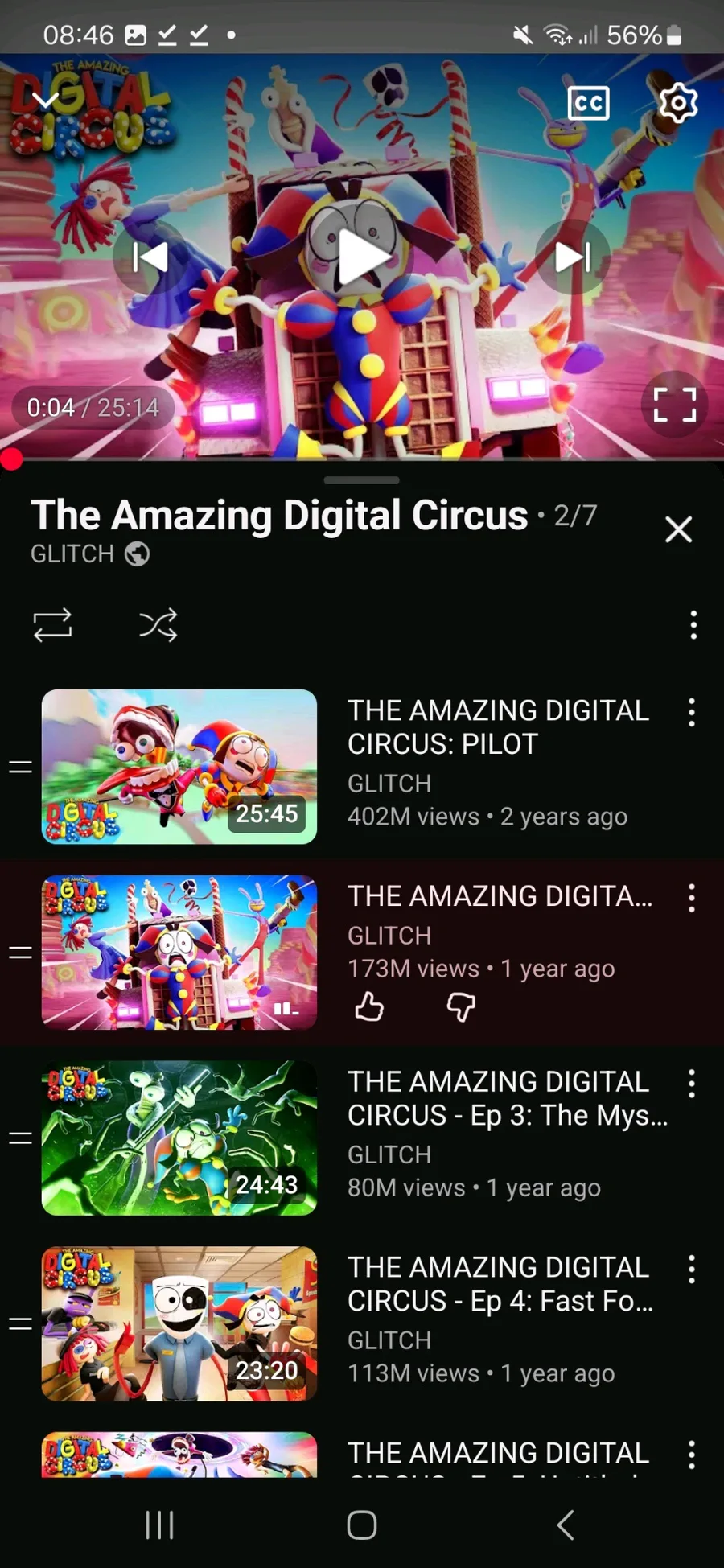
Task: Close the playlist panel
Action: coord(678,529)
